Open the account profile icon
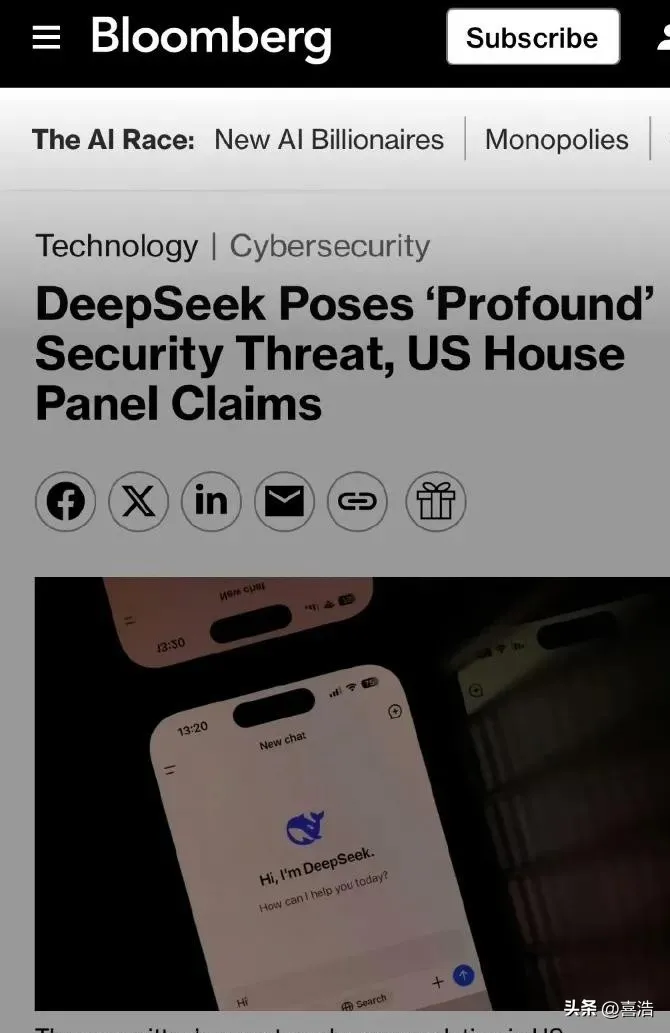670x1033 pixels. (x=664, y=38)
